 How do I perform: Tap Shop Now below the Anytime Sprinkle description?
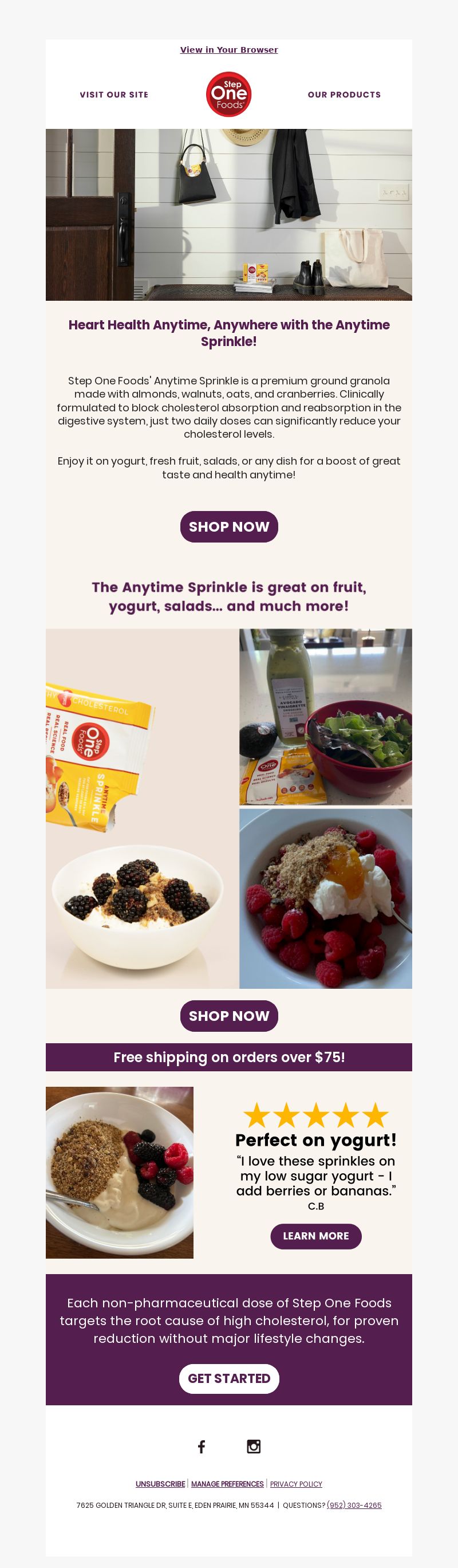228,526
